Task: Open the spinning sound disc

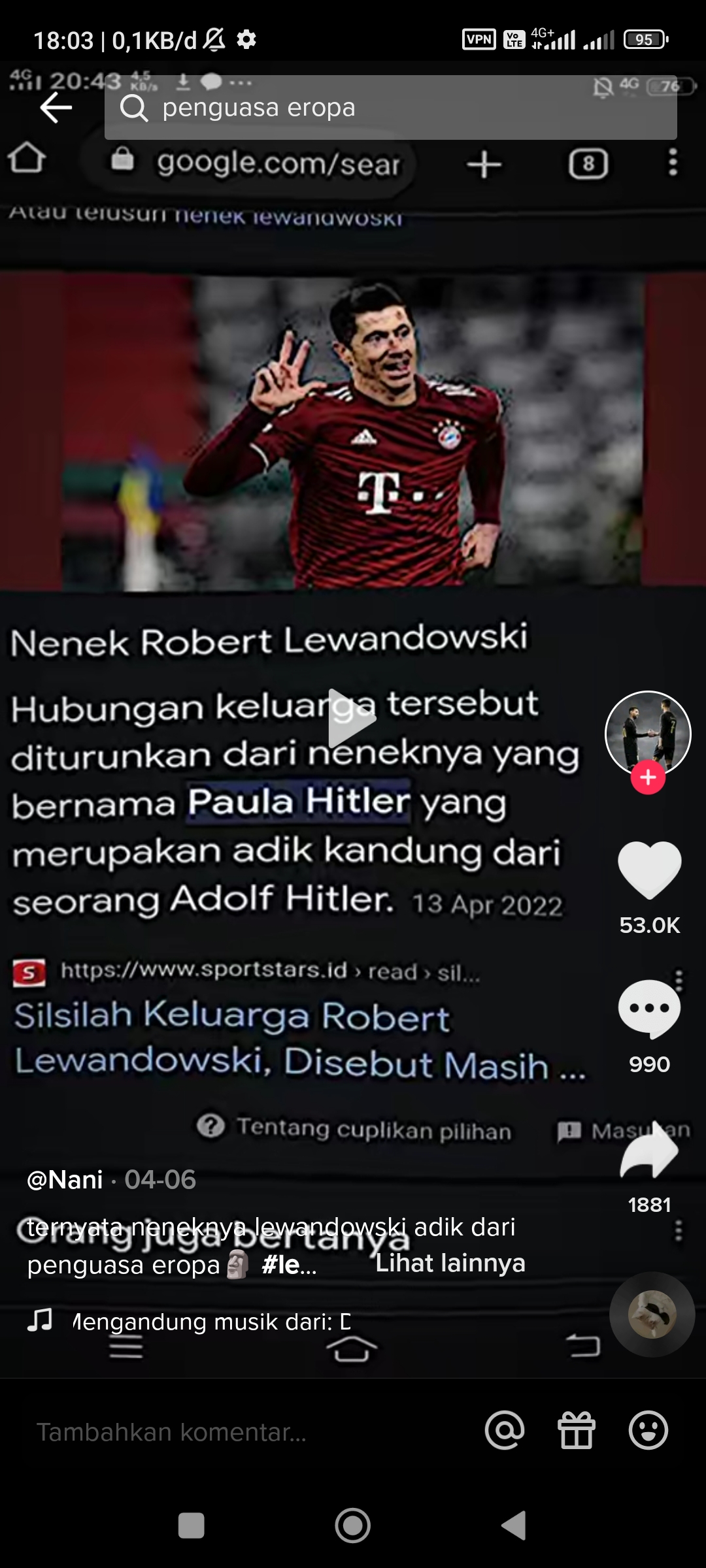Action: (652, 1315)
